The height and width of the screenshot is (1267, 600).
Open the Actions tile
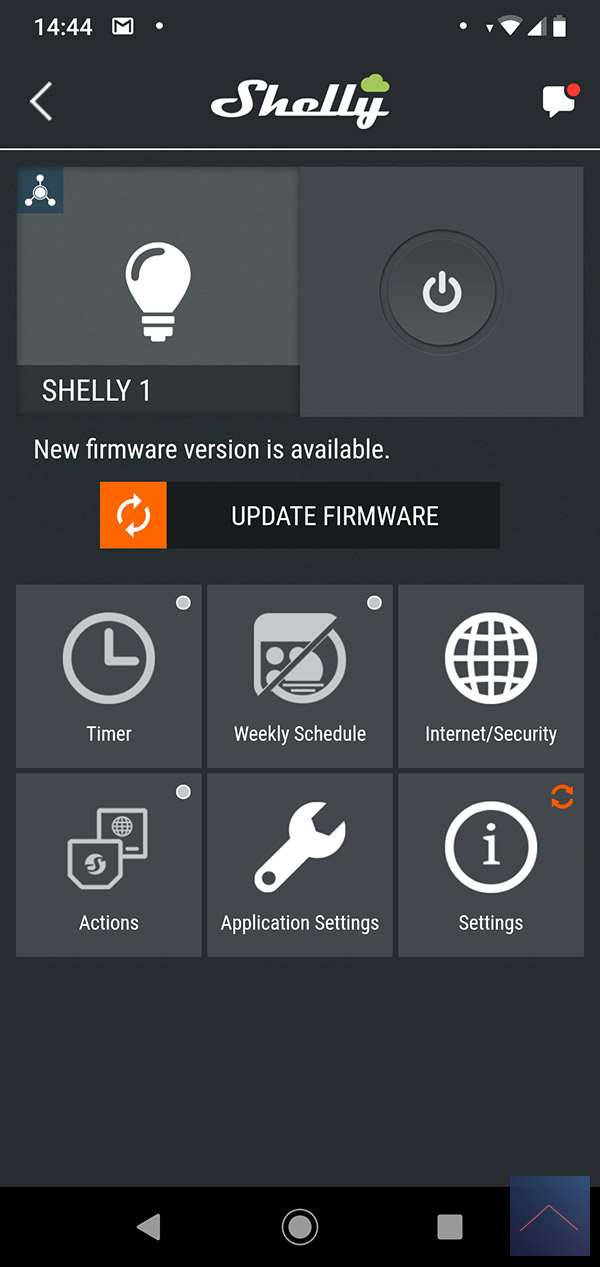[109, 865]
